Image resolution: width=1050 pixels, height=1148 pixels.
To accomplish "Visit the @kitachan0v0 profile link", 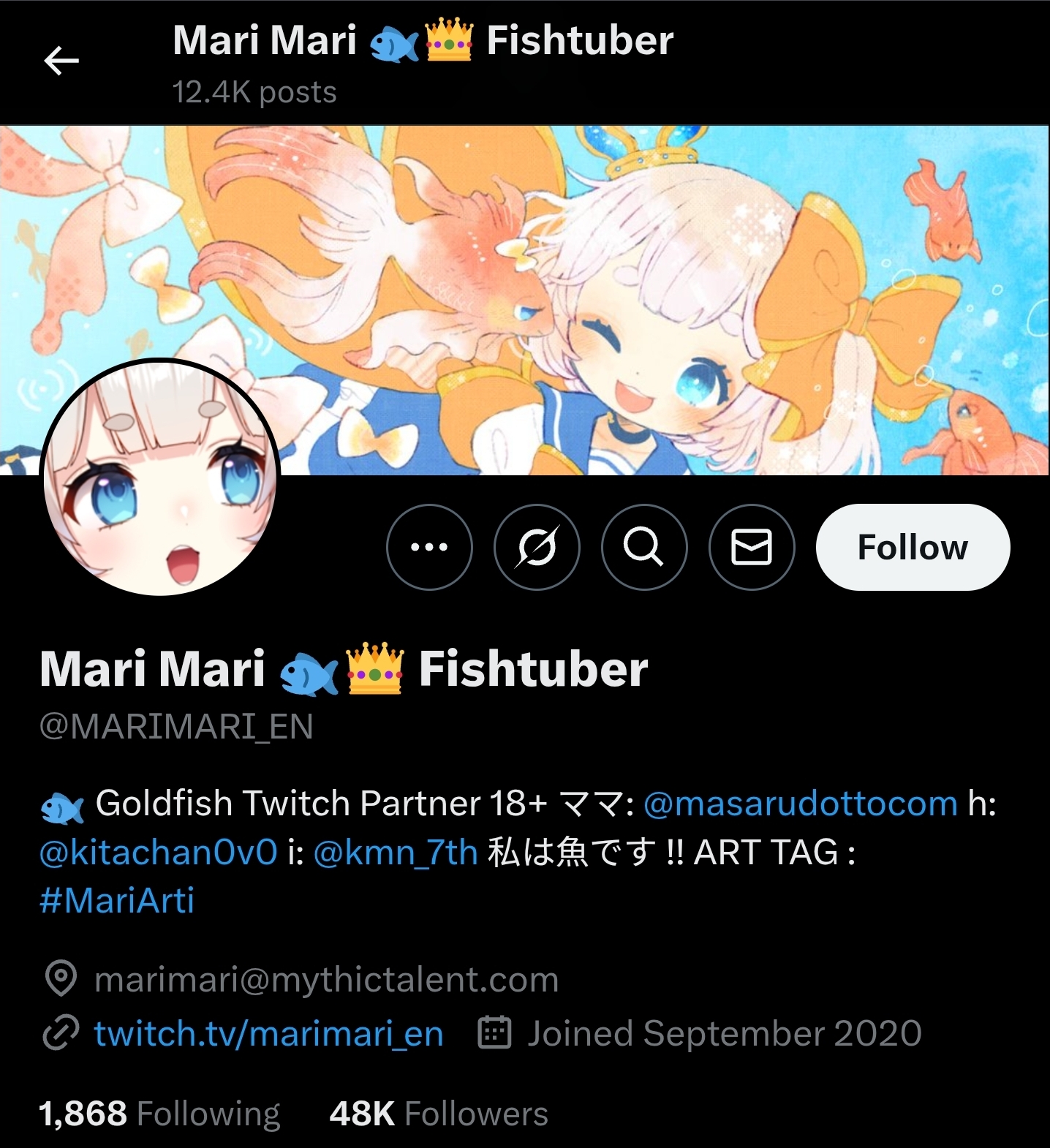I will (x=158, y=853).
